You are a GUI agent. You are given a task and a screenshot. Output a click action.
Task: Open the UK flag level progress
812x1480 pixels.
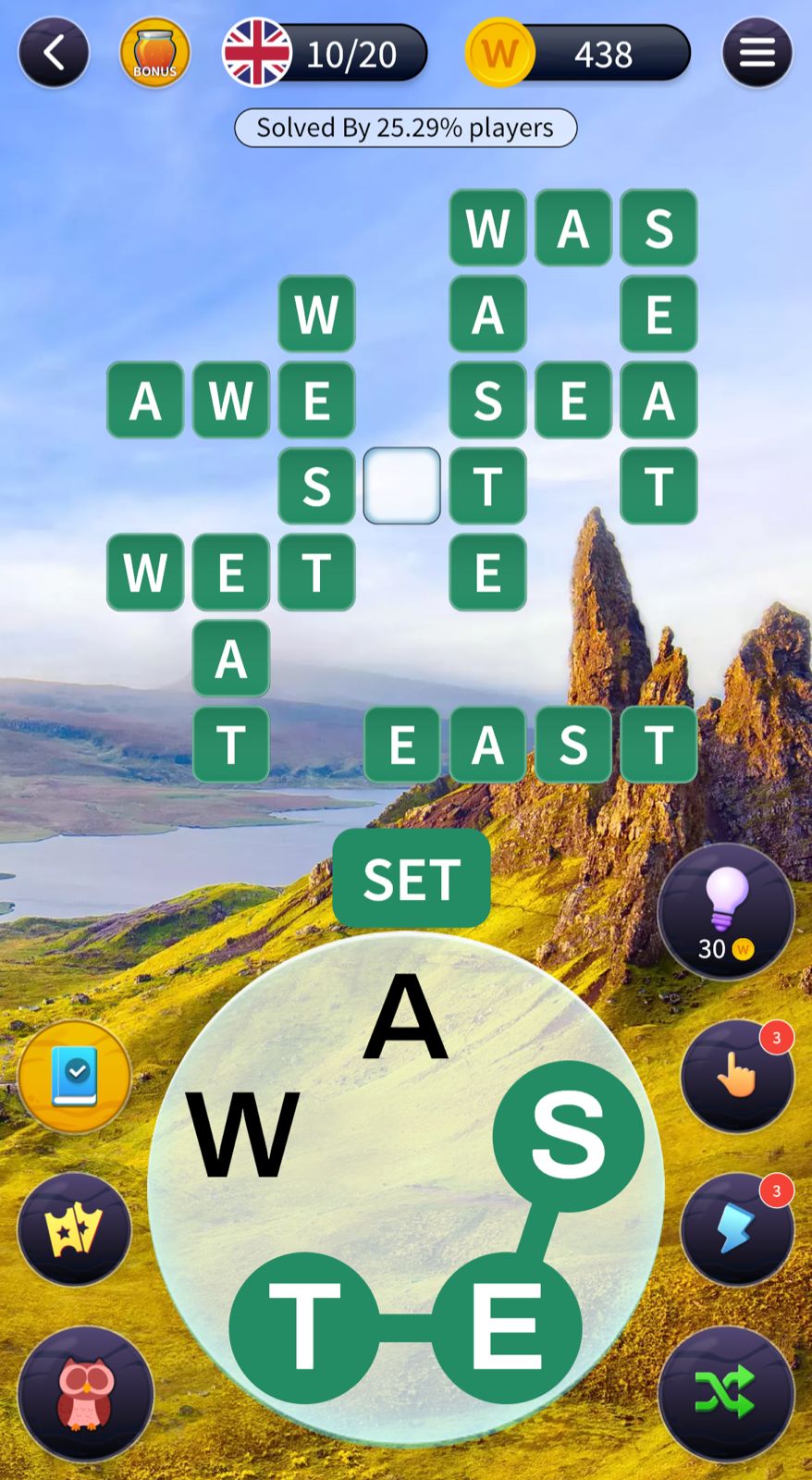(324, 54)
